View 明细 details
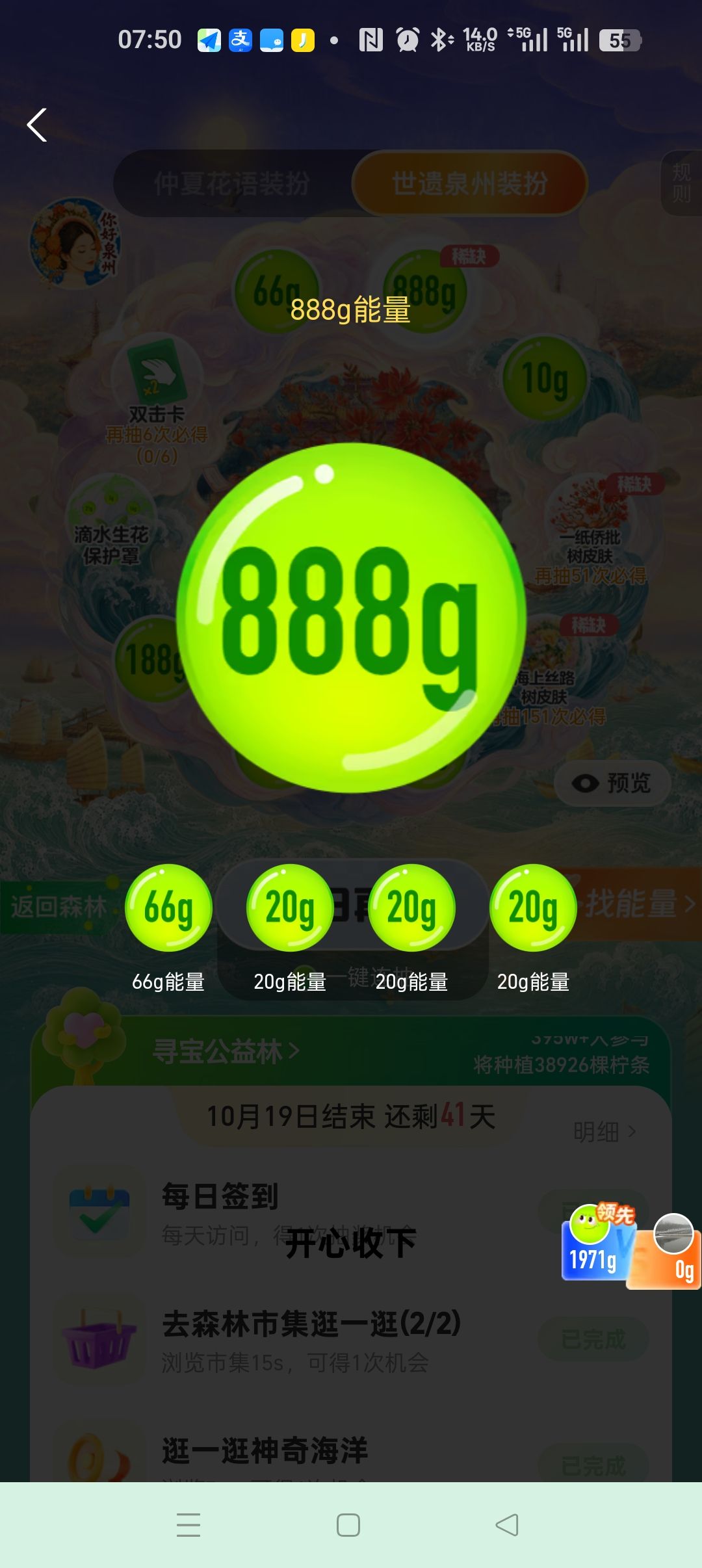 604,1132
